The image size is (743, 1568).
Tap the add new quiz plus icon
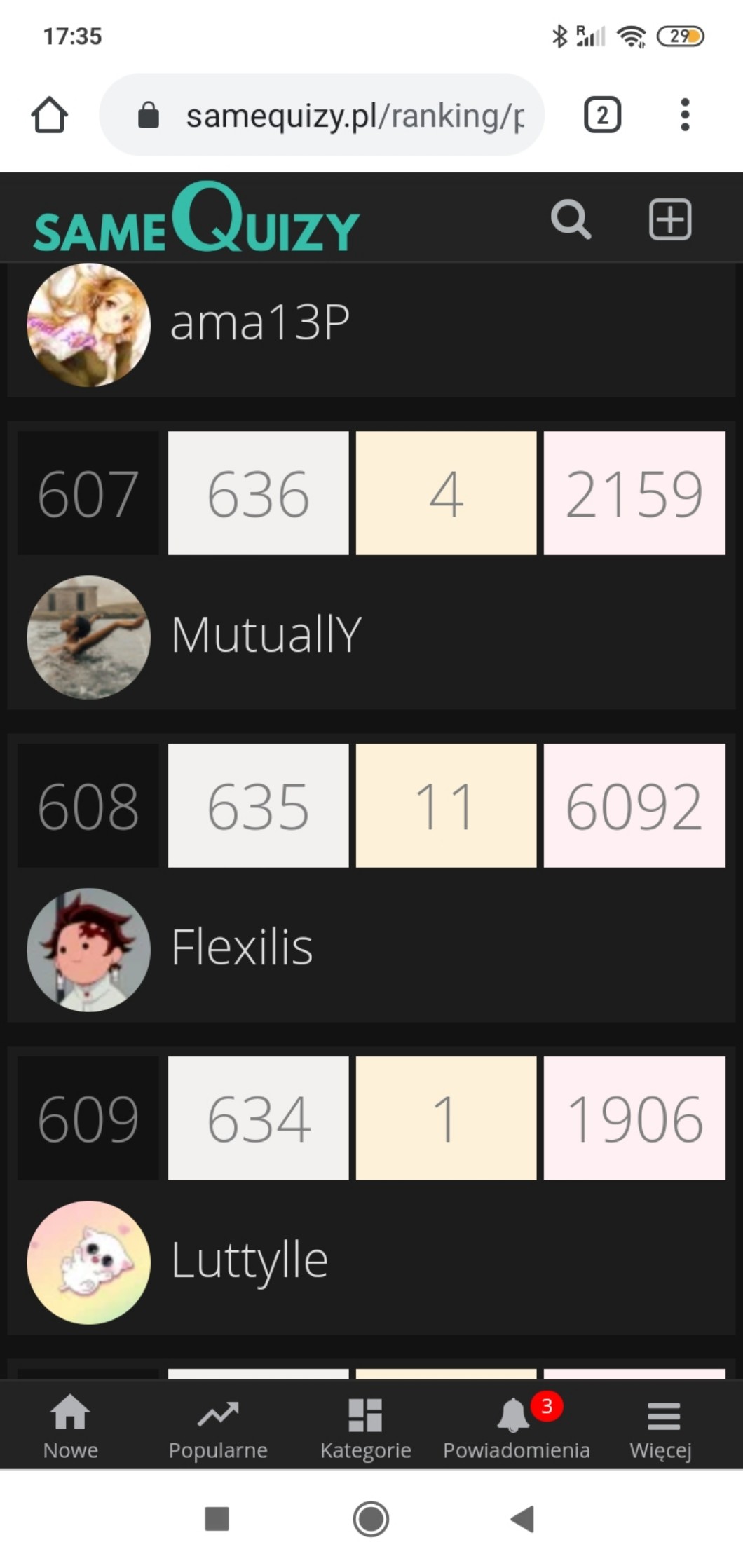point(670,219)
